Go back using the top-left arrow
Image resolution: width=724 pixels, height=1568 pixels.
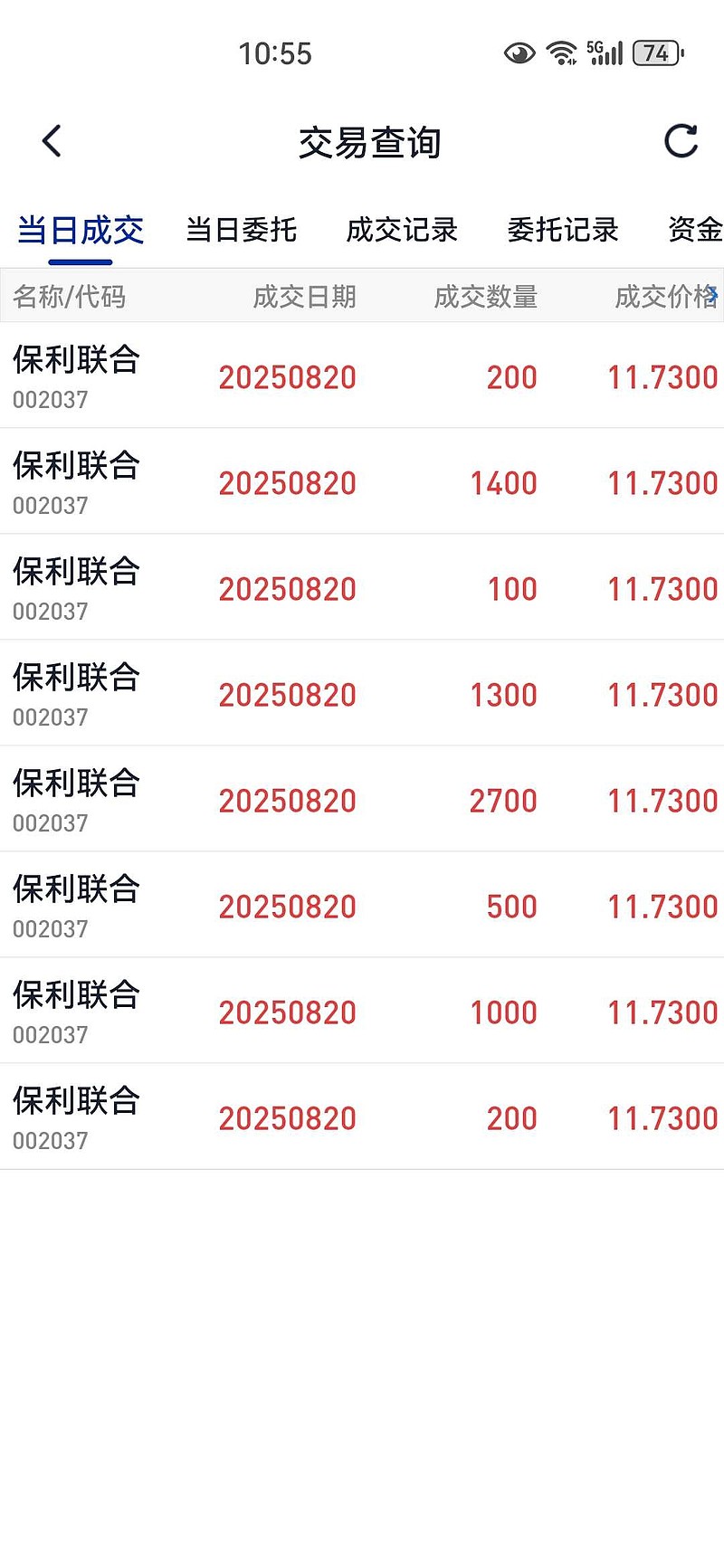(x=52, y=141)
